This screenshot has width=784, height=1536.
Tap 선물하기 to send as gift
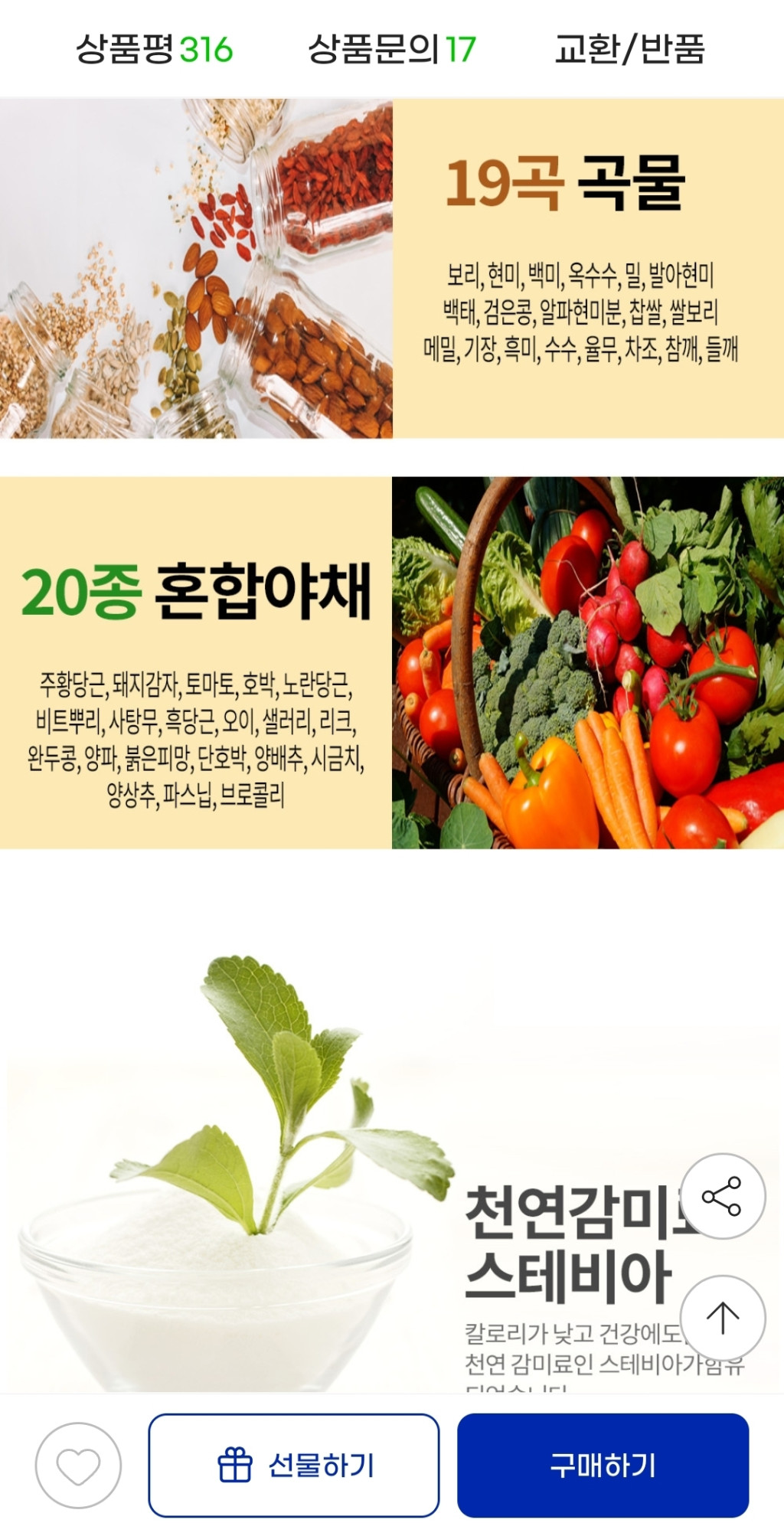click(294, 1465)
